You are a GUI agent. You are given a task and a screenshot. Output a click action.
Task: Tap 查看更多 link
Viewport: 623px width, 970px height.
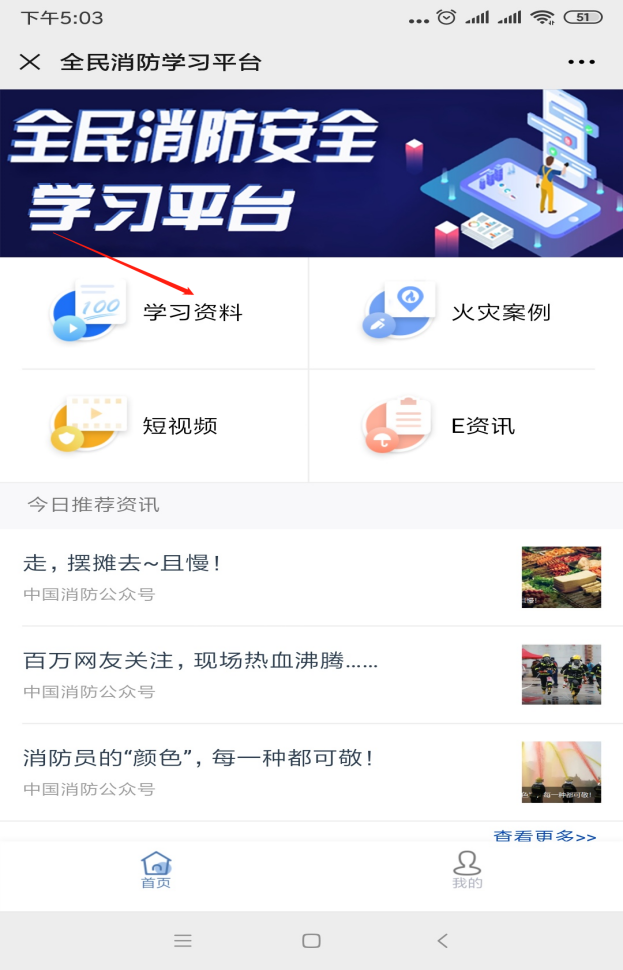pos(545,836)
